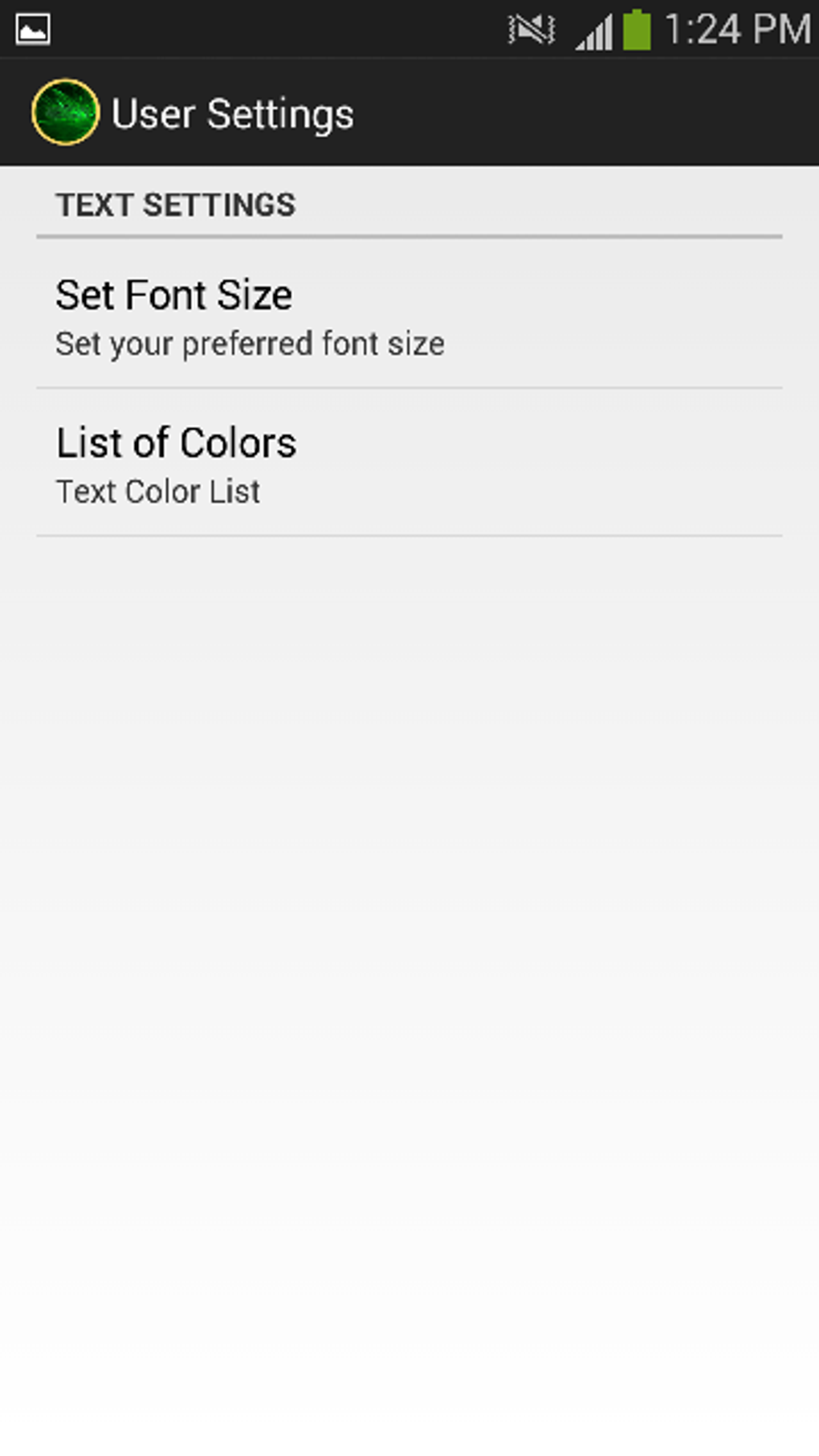
Task: Tap the app icon beside User Settings
Action: (65, 112)
